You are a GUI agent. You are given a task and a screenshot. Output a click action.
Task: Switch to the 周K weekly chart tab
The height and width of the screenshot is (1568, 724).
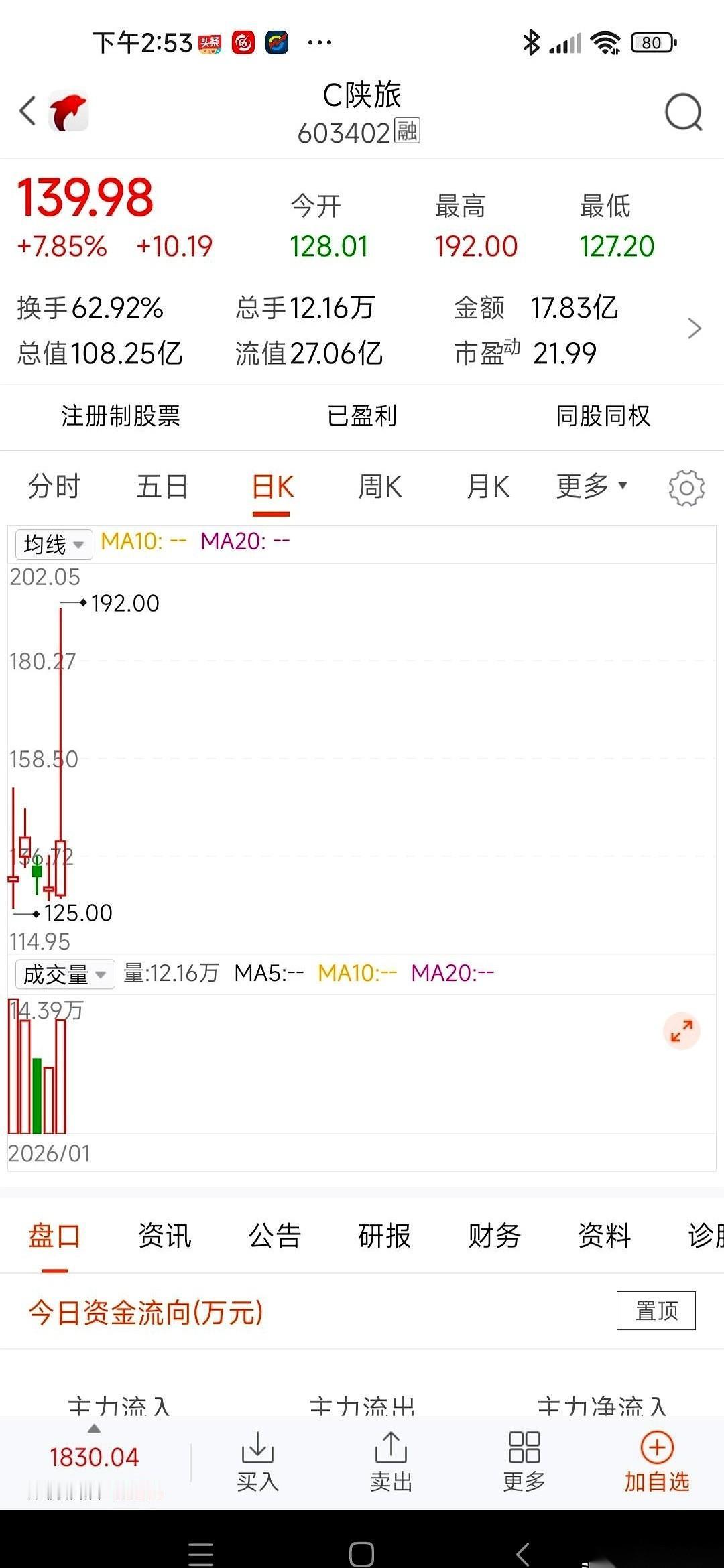point(379,487)
